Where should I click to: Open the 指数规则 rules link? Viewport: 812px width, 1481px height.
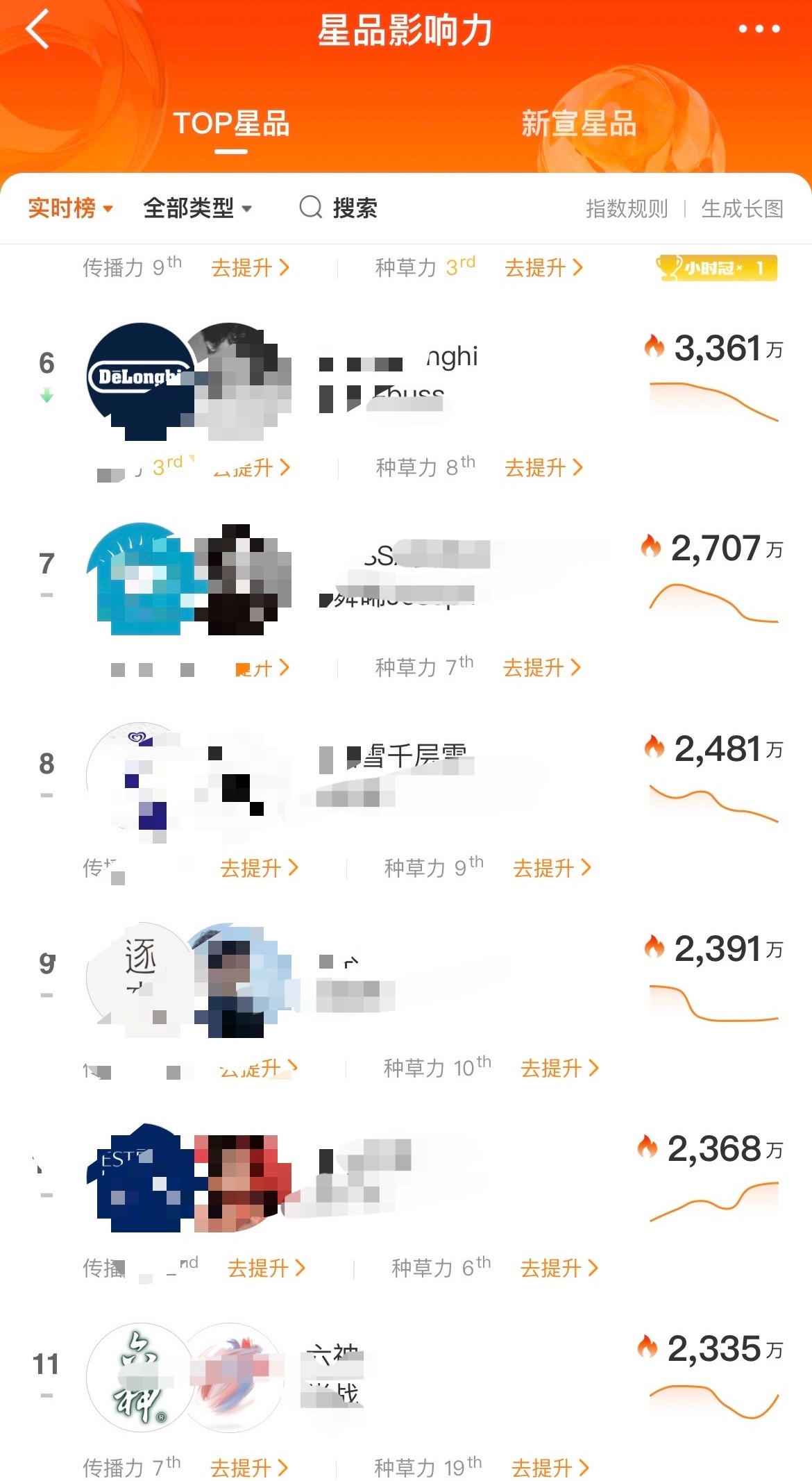625,208
